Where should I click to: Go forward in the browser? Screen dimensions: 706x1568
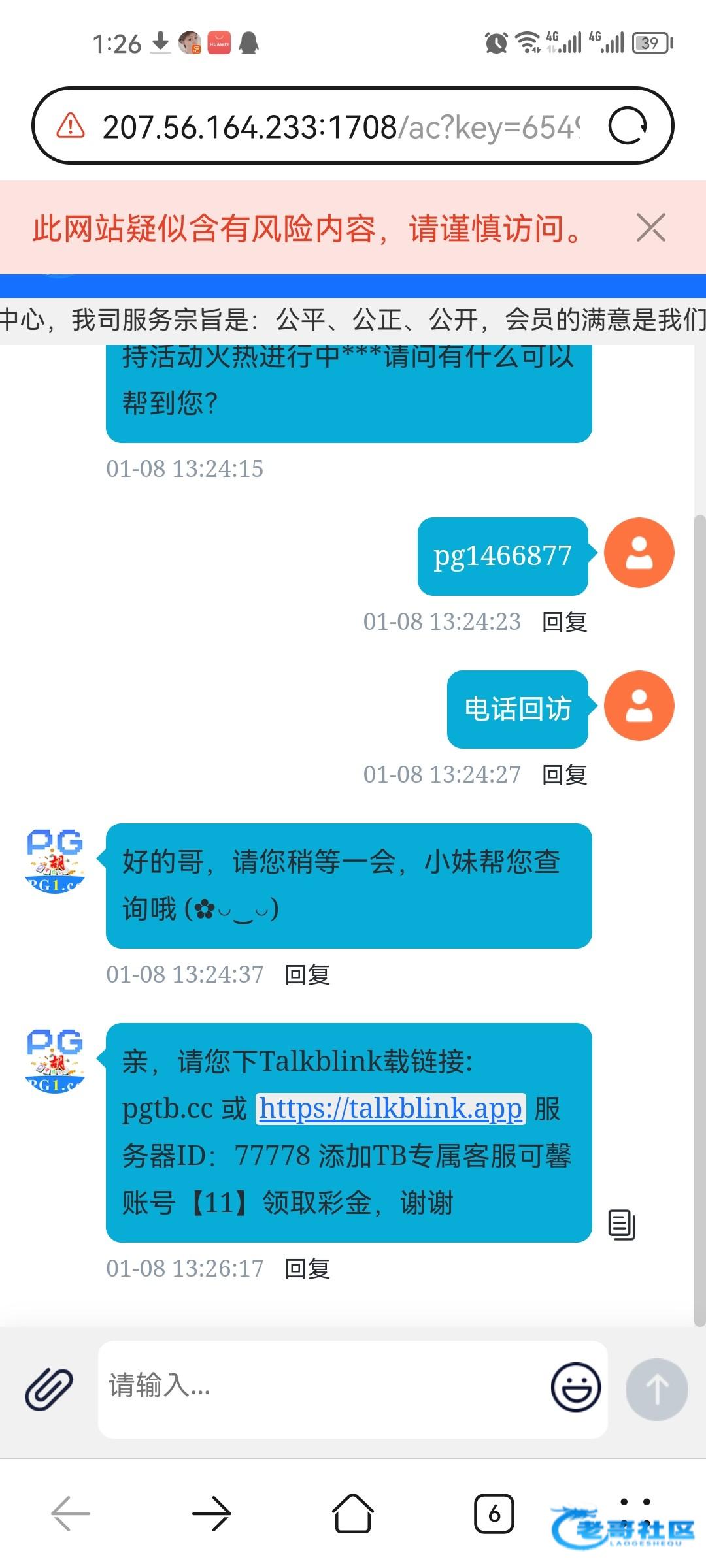click(212, 1513)
